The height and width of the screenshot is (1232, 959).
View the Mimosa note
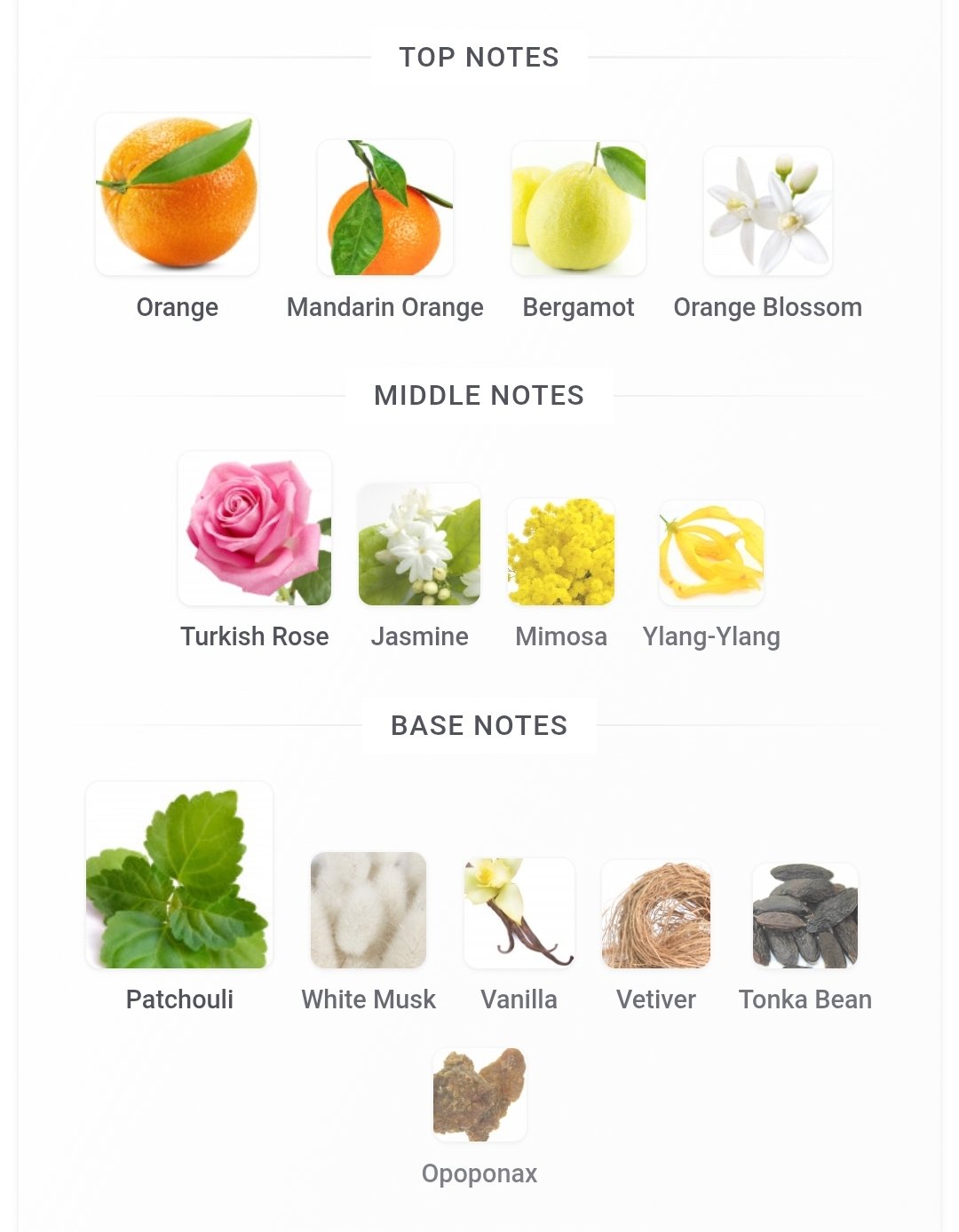(x=561, y=552)
